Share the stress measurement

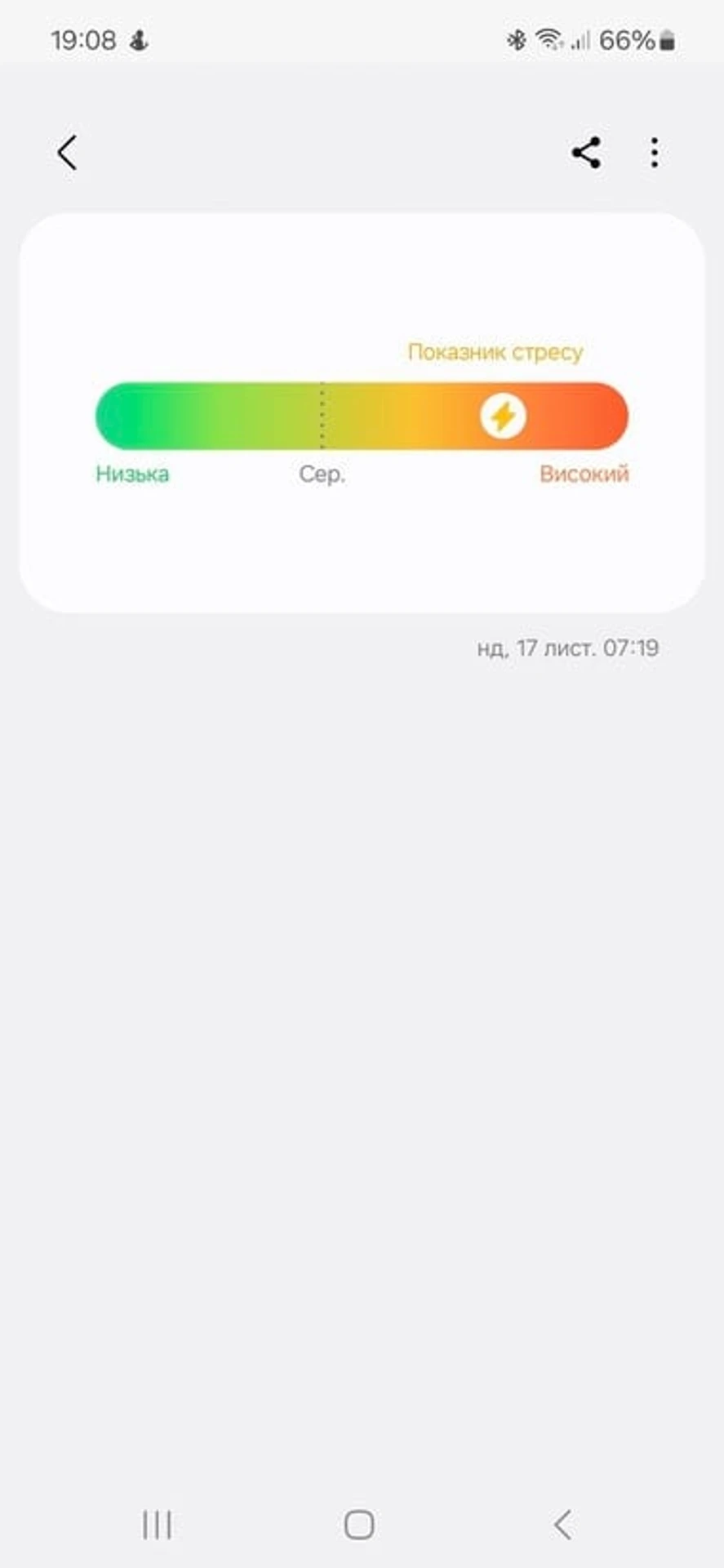(x=586, y=153)
